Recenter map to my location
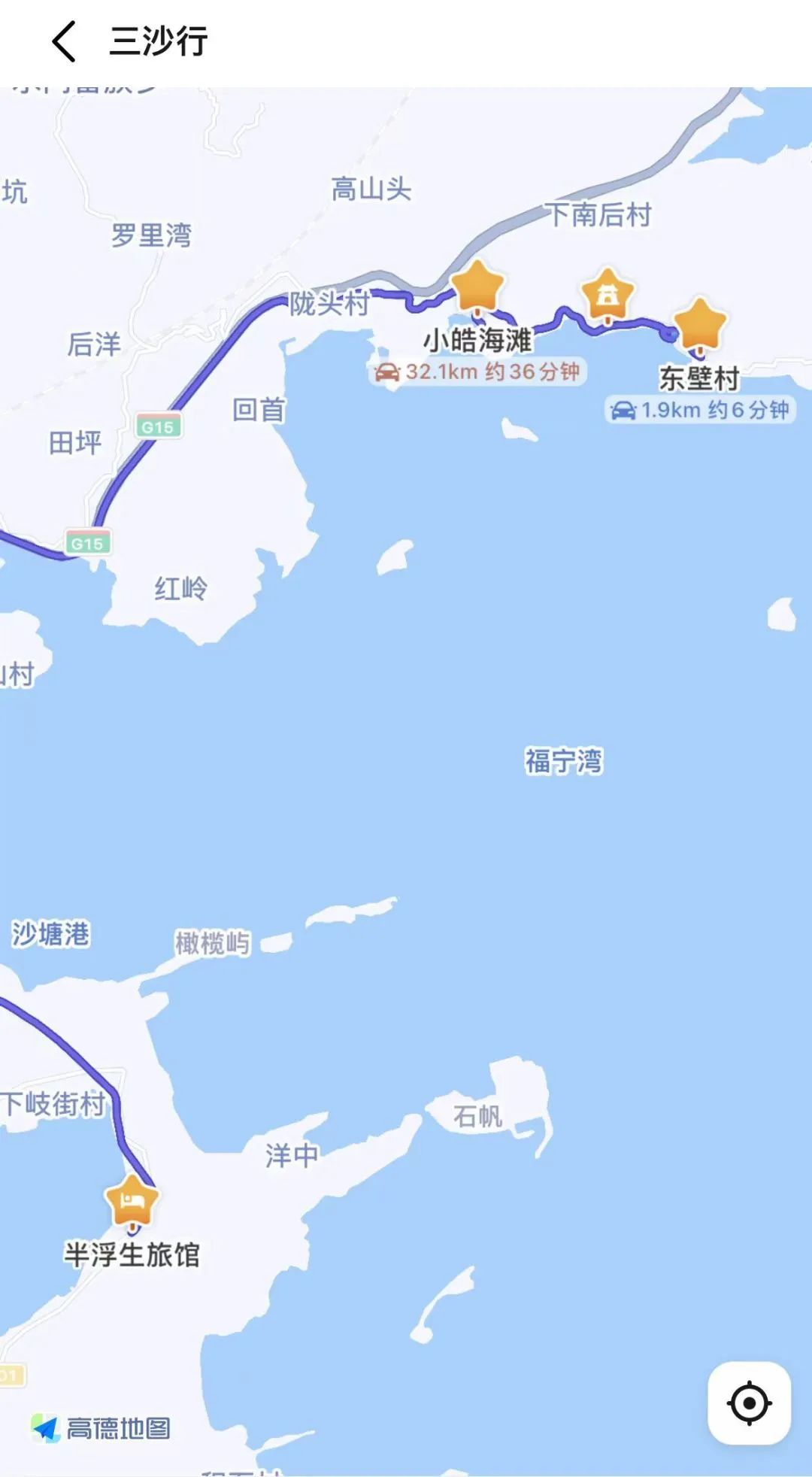The width and height of the screenshot is (812, 1477). point(749,1403)
